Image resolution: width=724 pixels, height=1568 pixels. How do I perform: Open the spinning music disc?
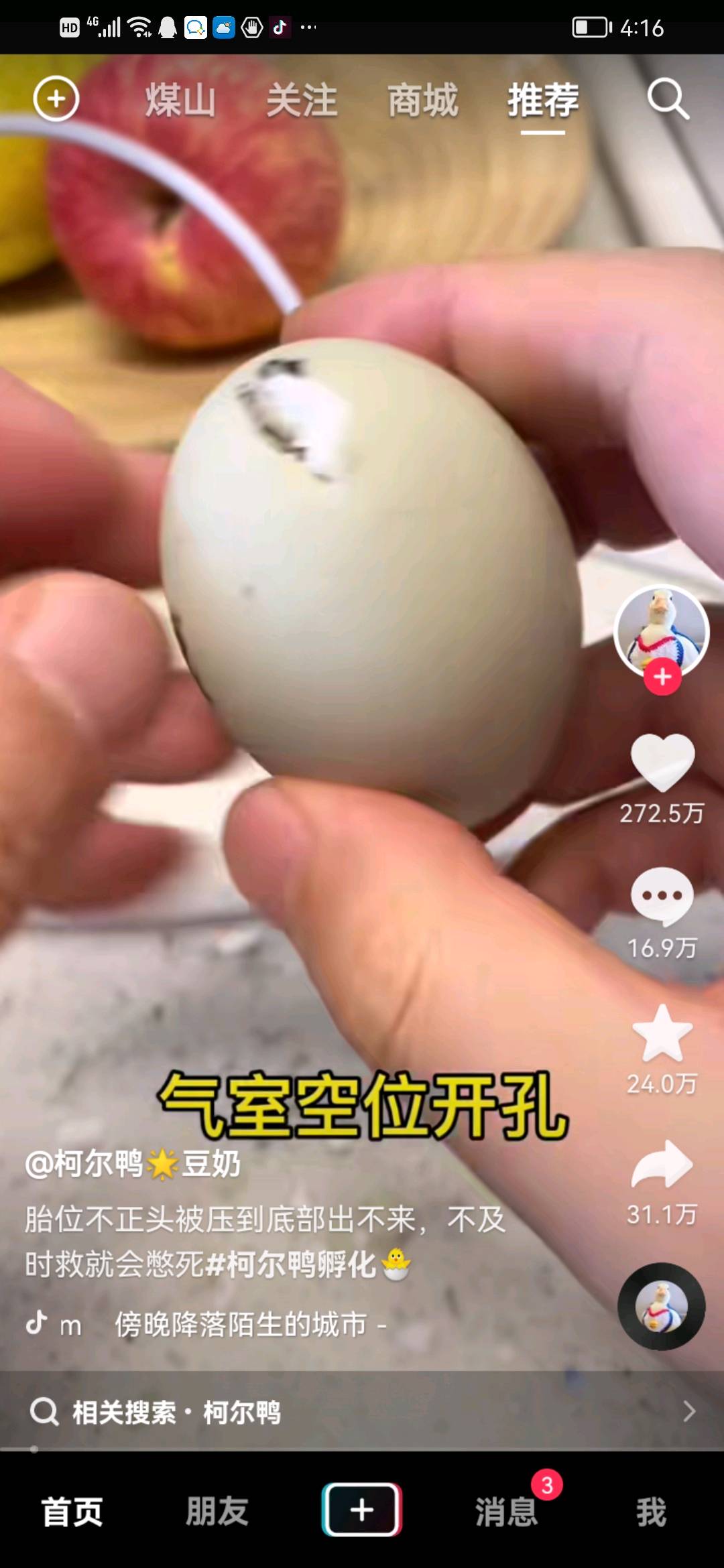tap(661, 1307)
